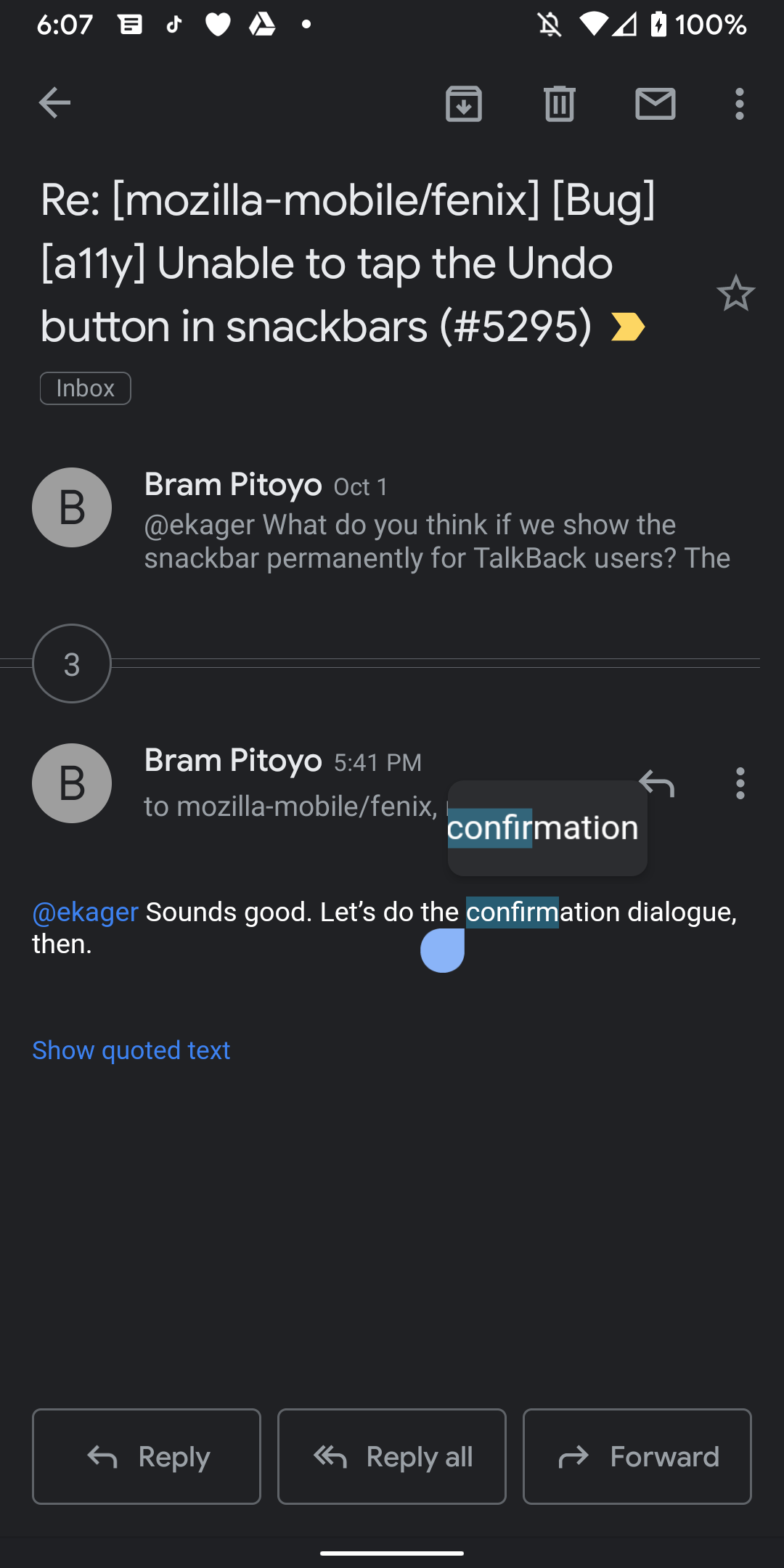Tap the confirmation word suggestion popup
Screen dimensions: 784x1568
click(x=546, y=828)
